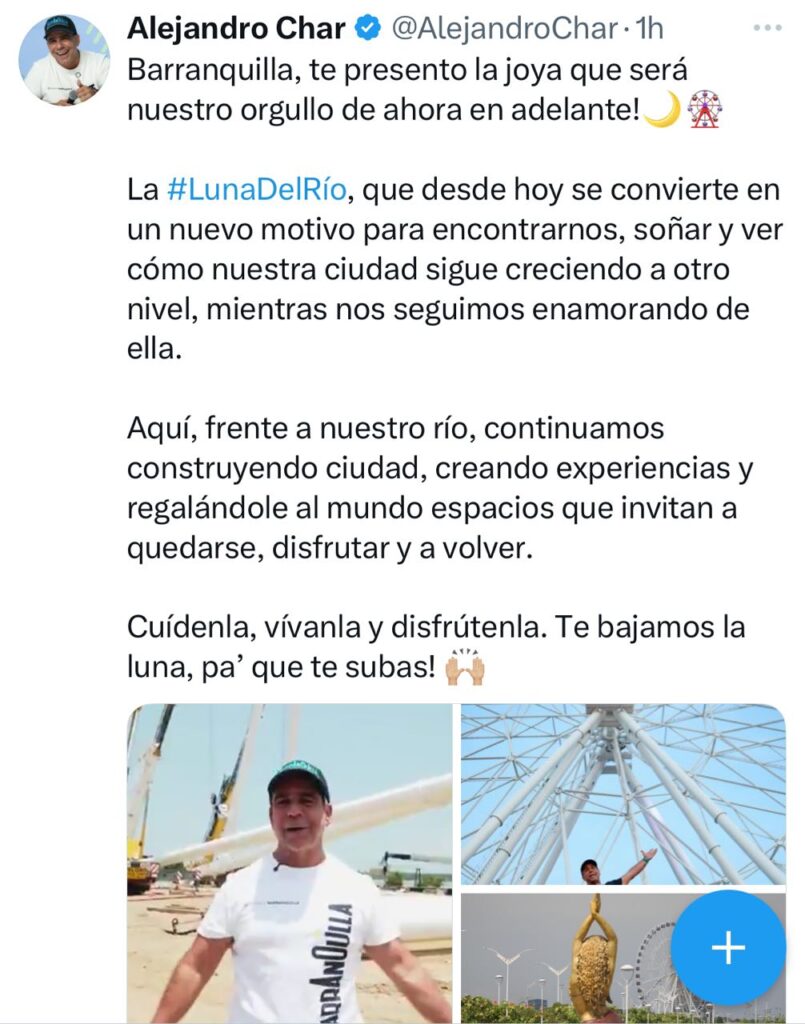Open the Ferris wheel structure photo

coord(622,794)
